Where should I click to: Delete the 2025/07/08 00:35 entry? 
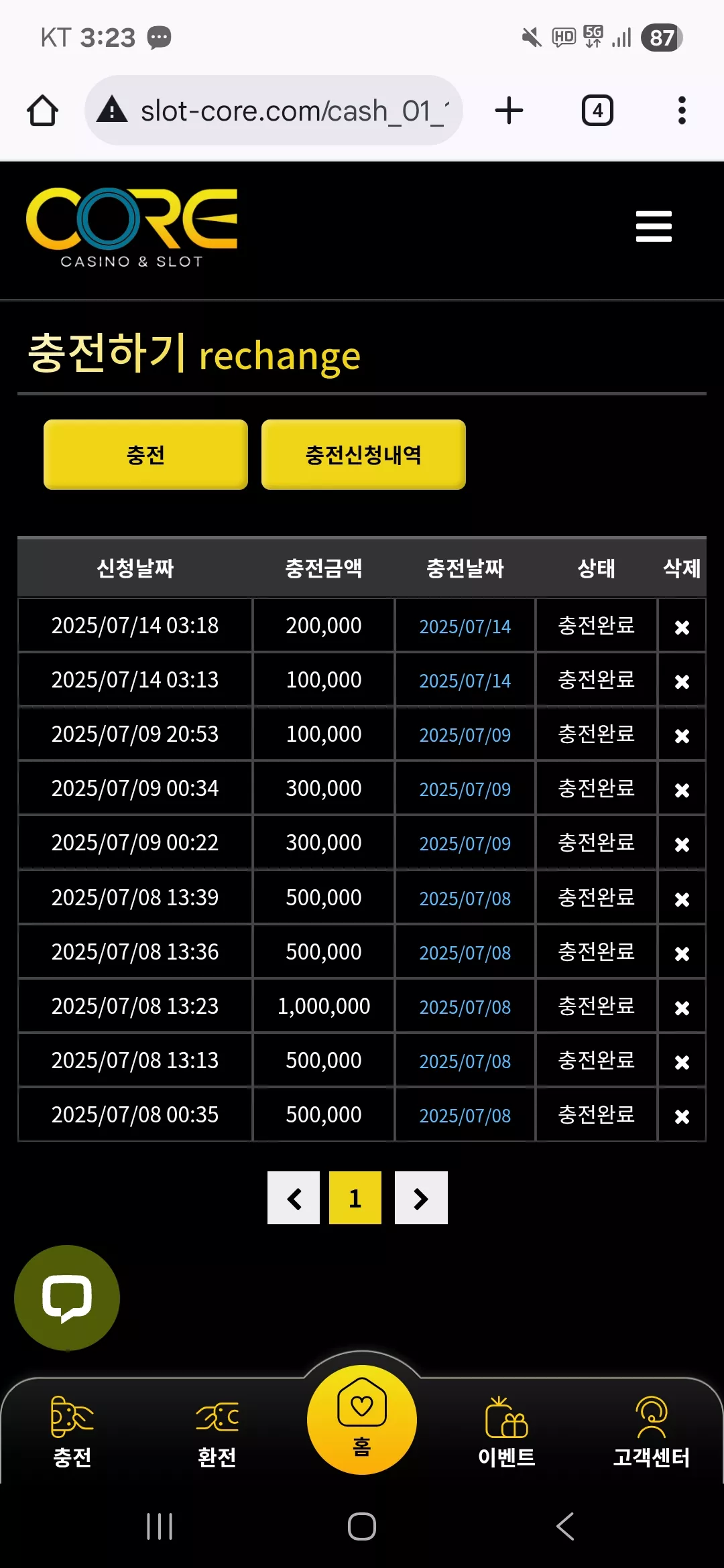682,1116
